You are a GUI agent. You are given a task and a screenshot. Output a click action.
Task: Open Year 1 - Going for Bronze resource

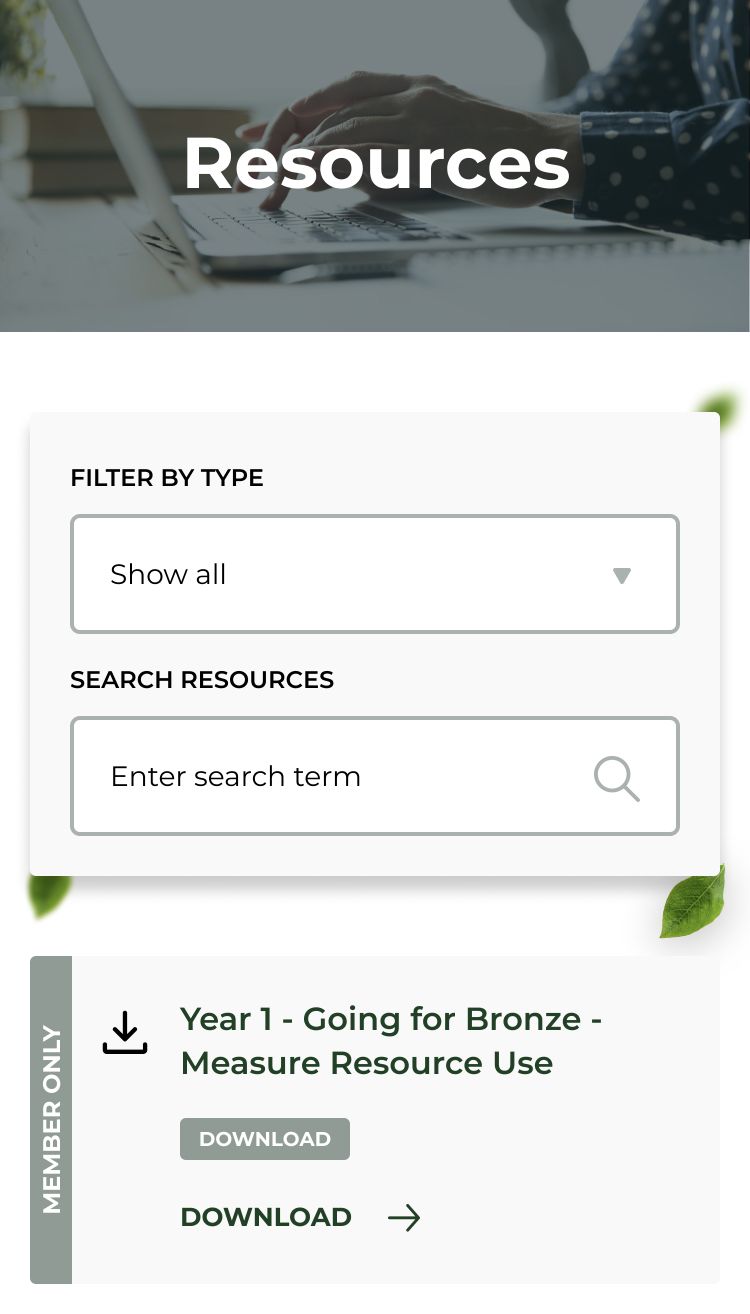(x=390, y=1040)
